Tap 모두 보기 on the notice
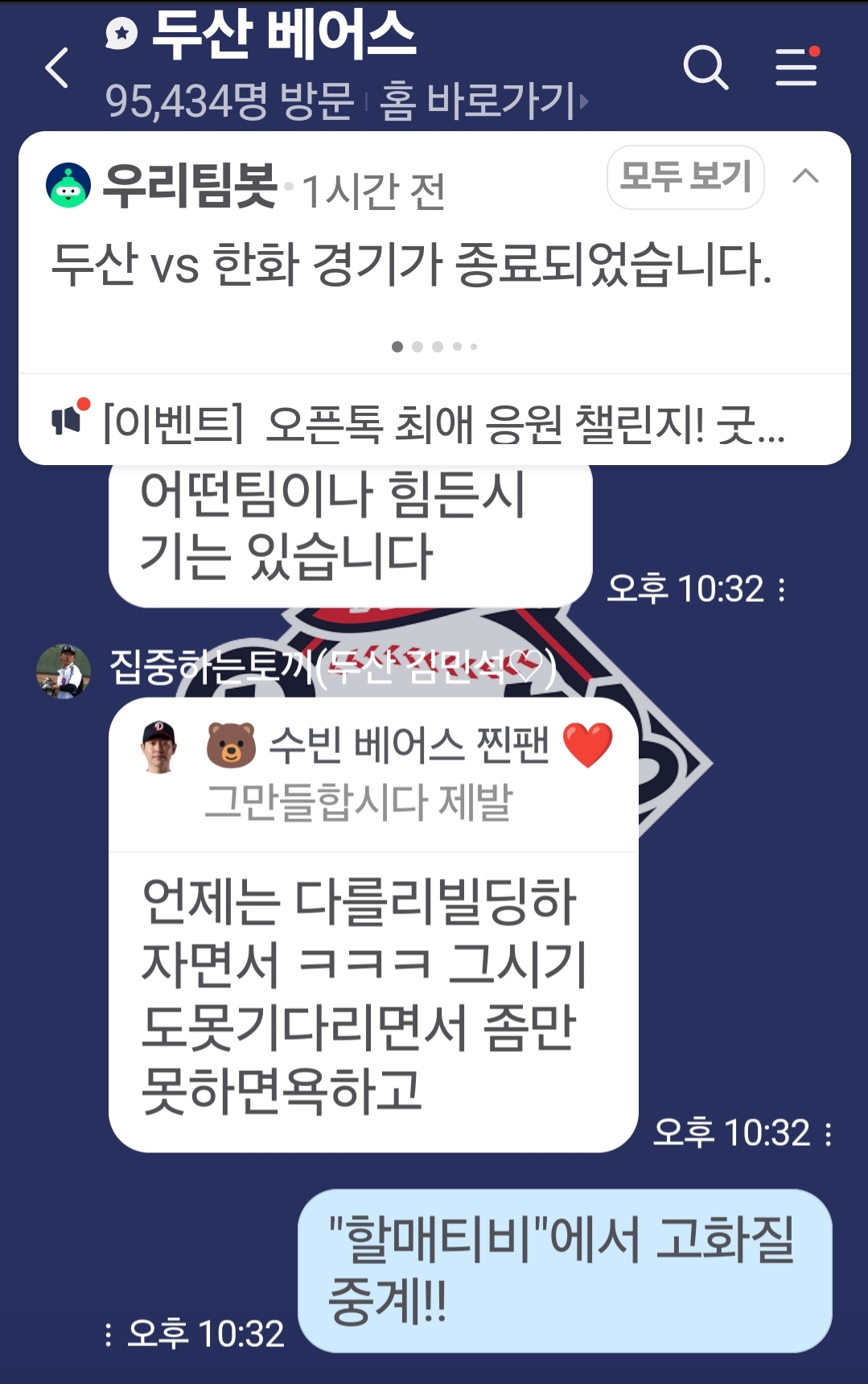 point(685,177)
